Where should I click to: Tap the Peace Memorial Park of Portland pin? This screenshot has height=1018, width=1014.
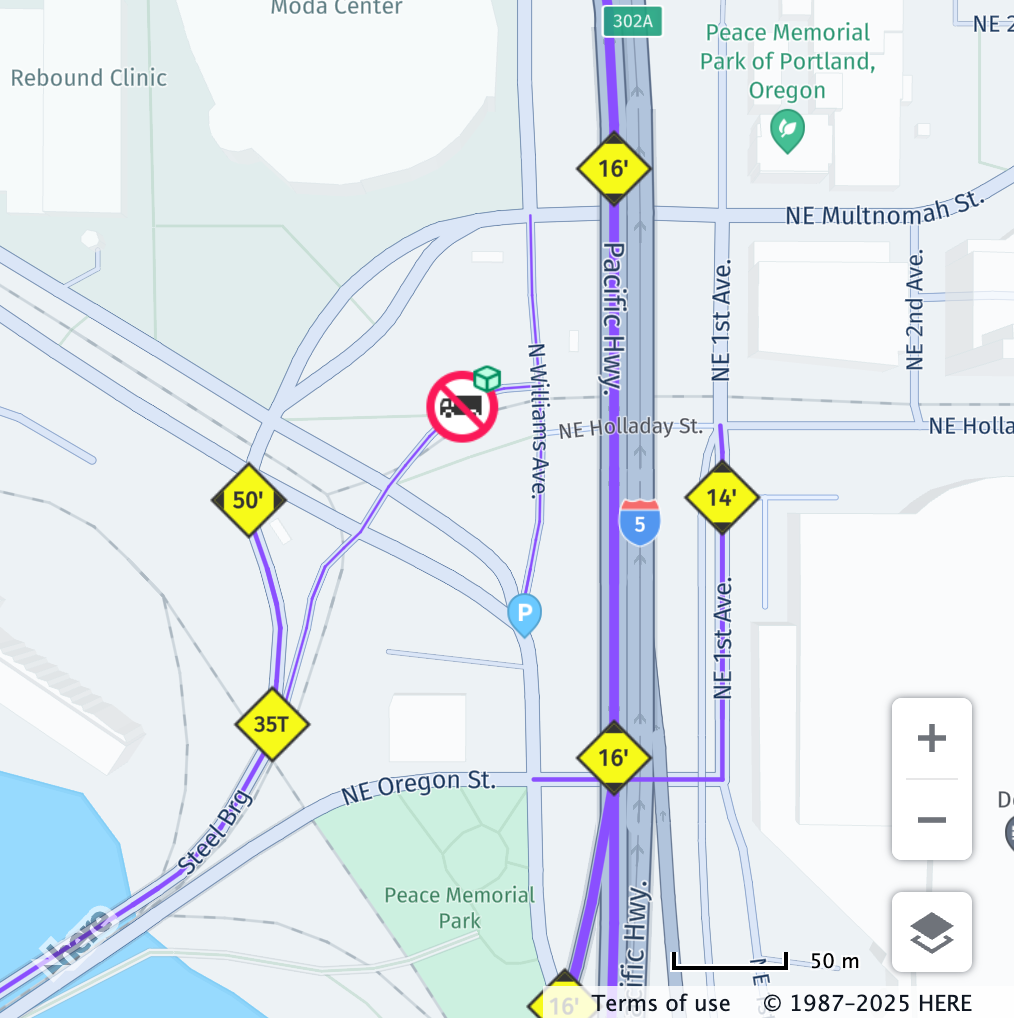pos(788,129)
